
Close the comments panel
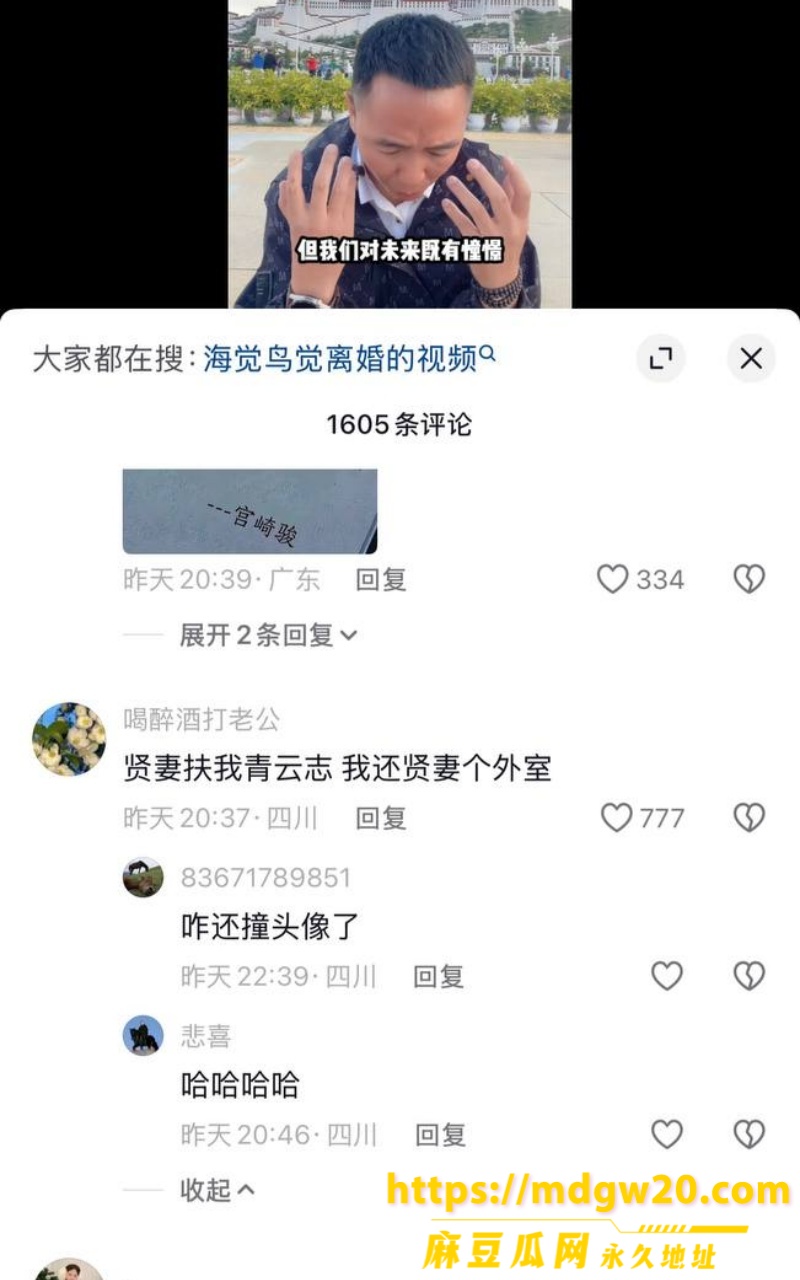[751, 358]
